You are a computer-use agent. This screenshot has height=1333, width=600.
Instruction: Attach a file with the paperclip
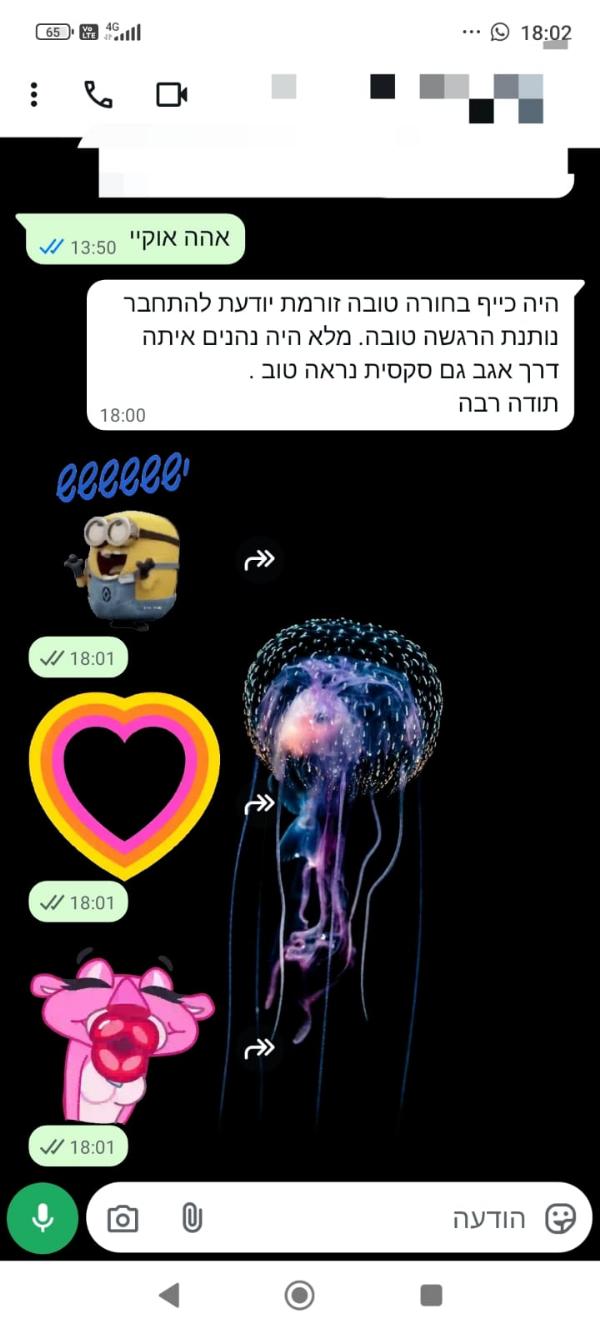point(192,1218)
